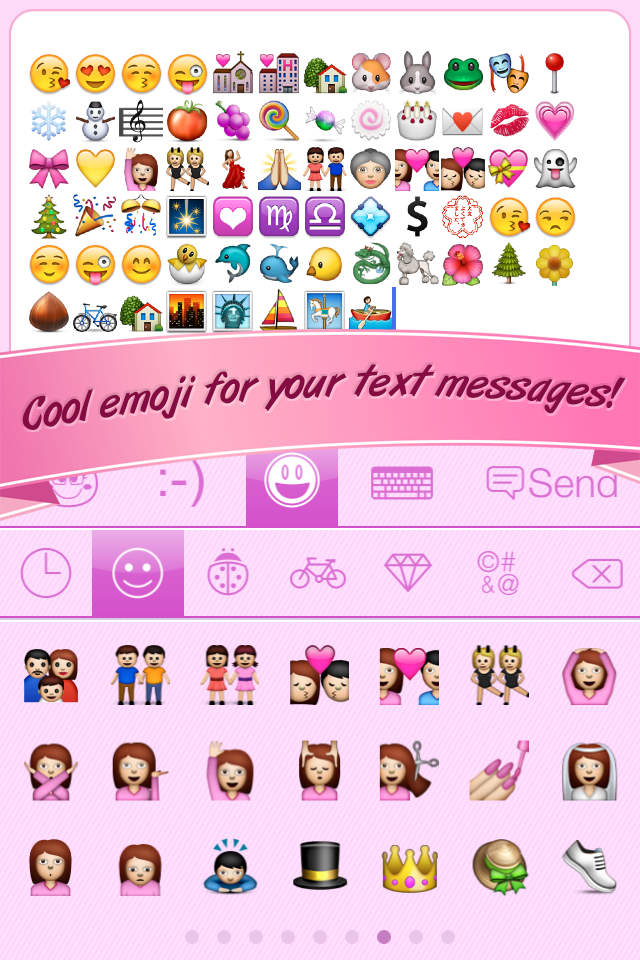640x960 pixels.
Task: Insert the white sneaker emoji
Action: [x=588, y=865]
